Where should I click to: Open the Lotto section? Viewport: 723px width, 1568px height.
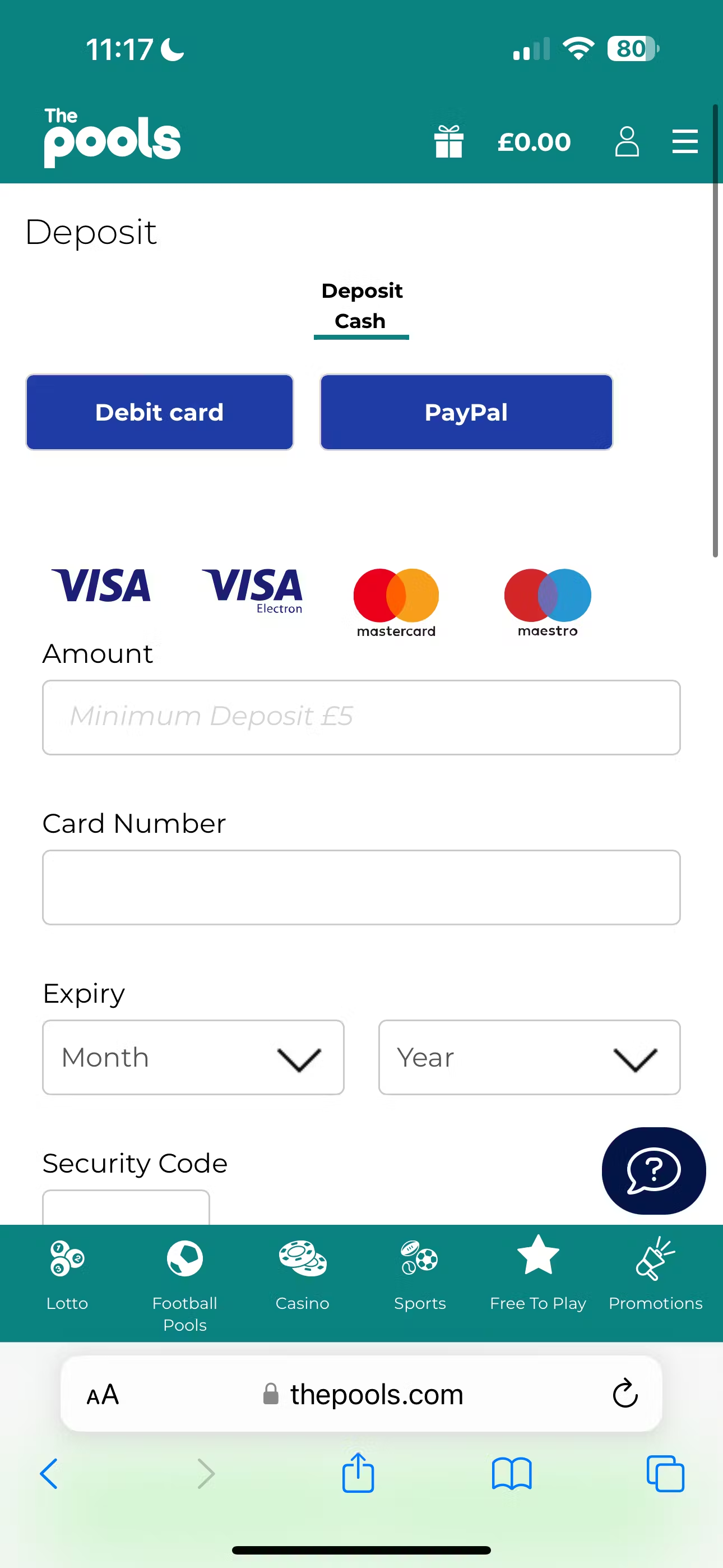point(67,1272)
